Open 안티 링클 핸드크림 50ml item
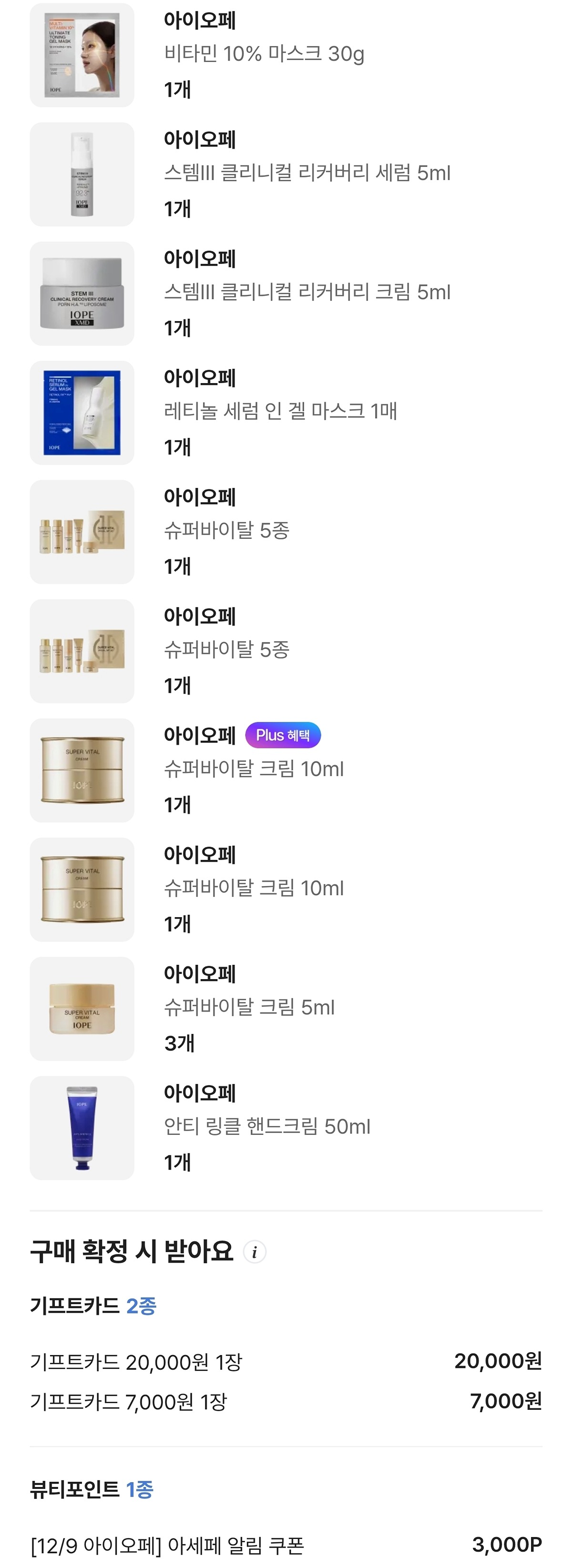572x1568 pixels. click(267, 1127)
